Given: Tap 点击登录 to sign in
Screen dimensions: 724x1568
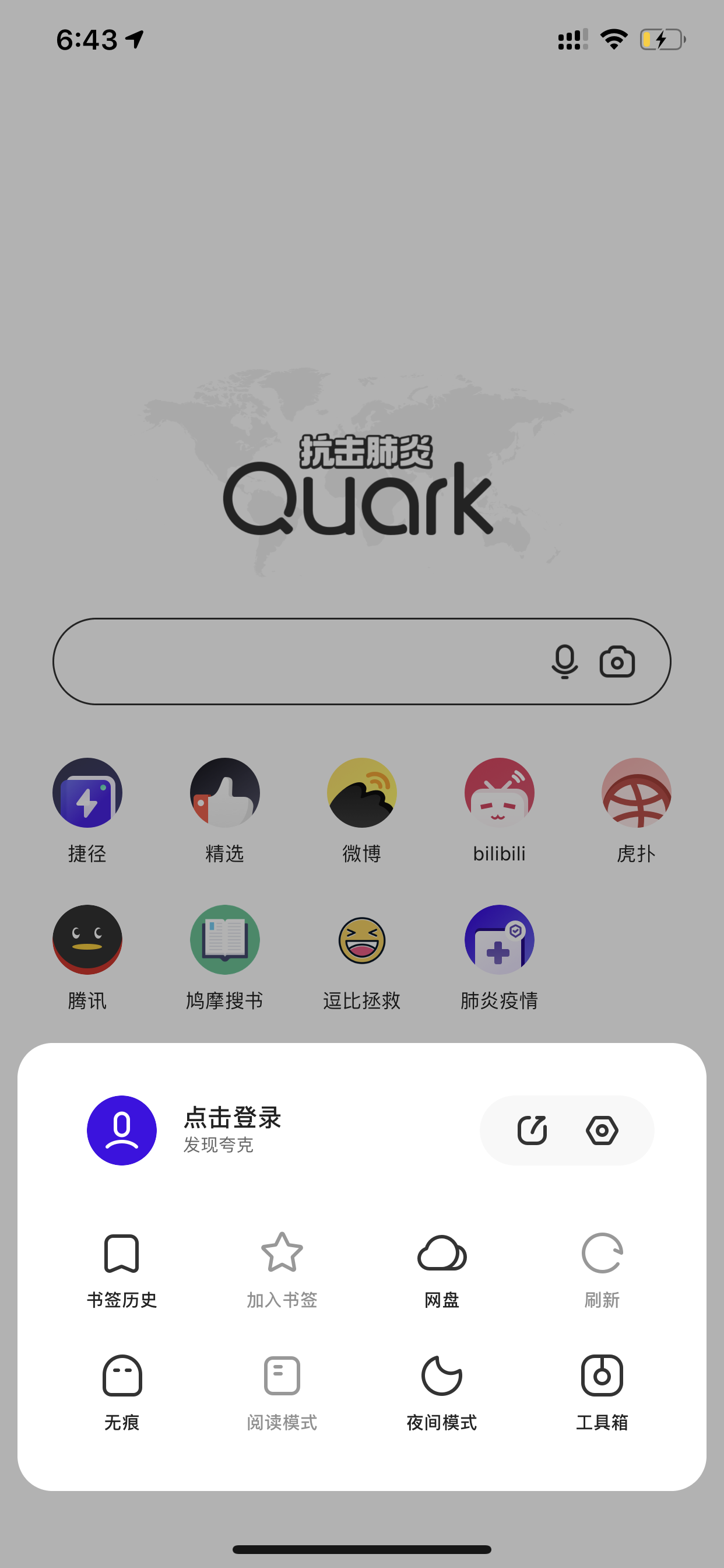Looking at the screenshot, I should [233, 1118].
